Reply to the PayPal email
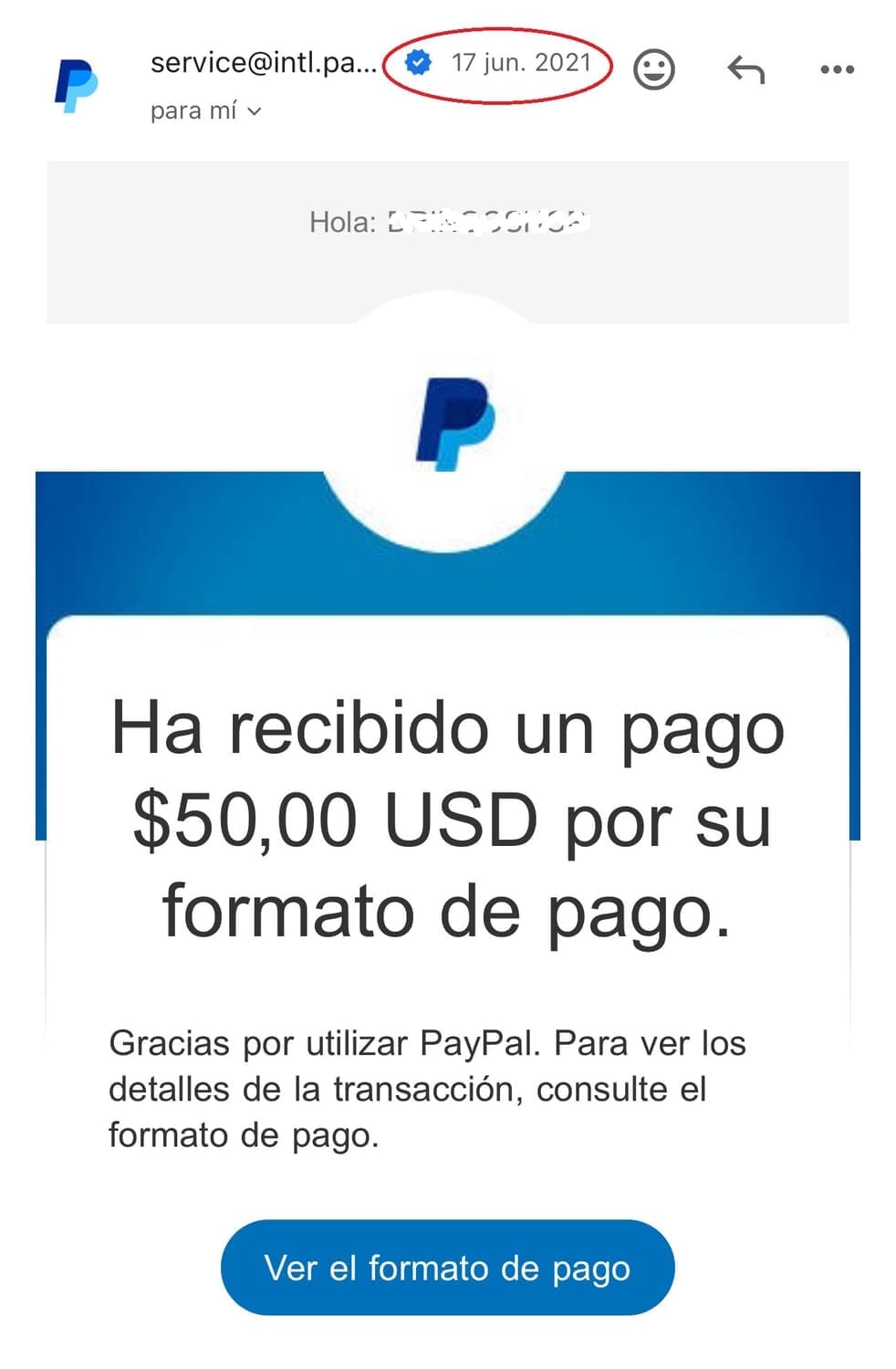This screenshot has width=896, height=1369. tap(745, 69)
